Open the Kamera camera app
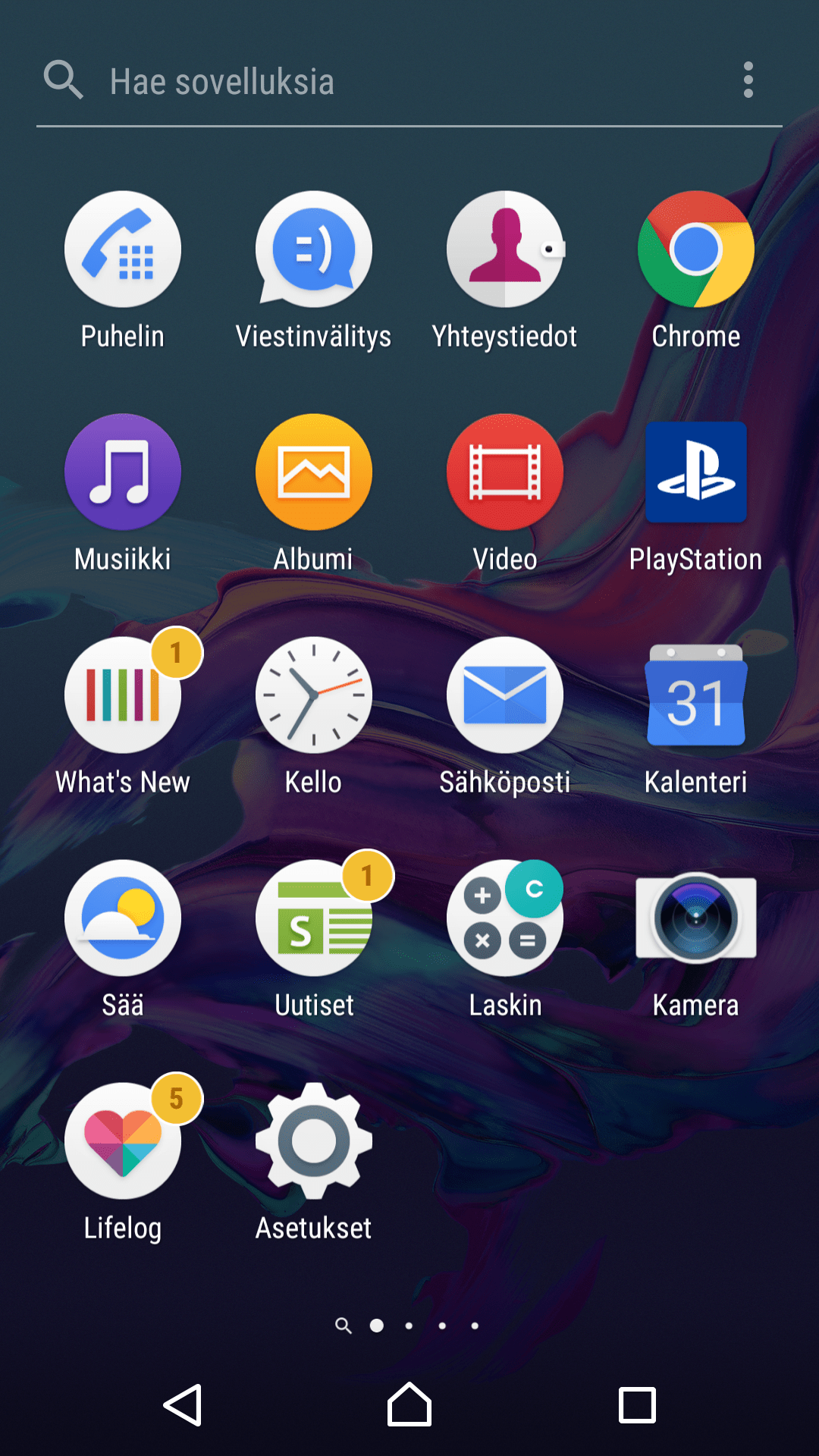The height and width of the screenshot is (1456, 819). [x=696, y=918]
